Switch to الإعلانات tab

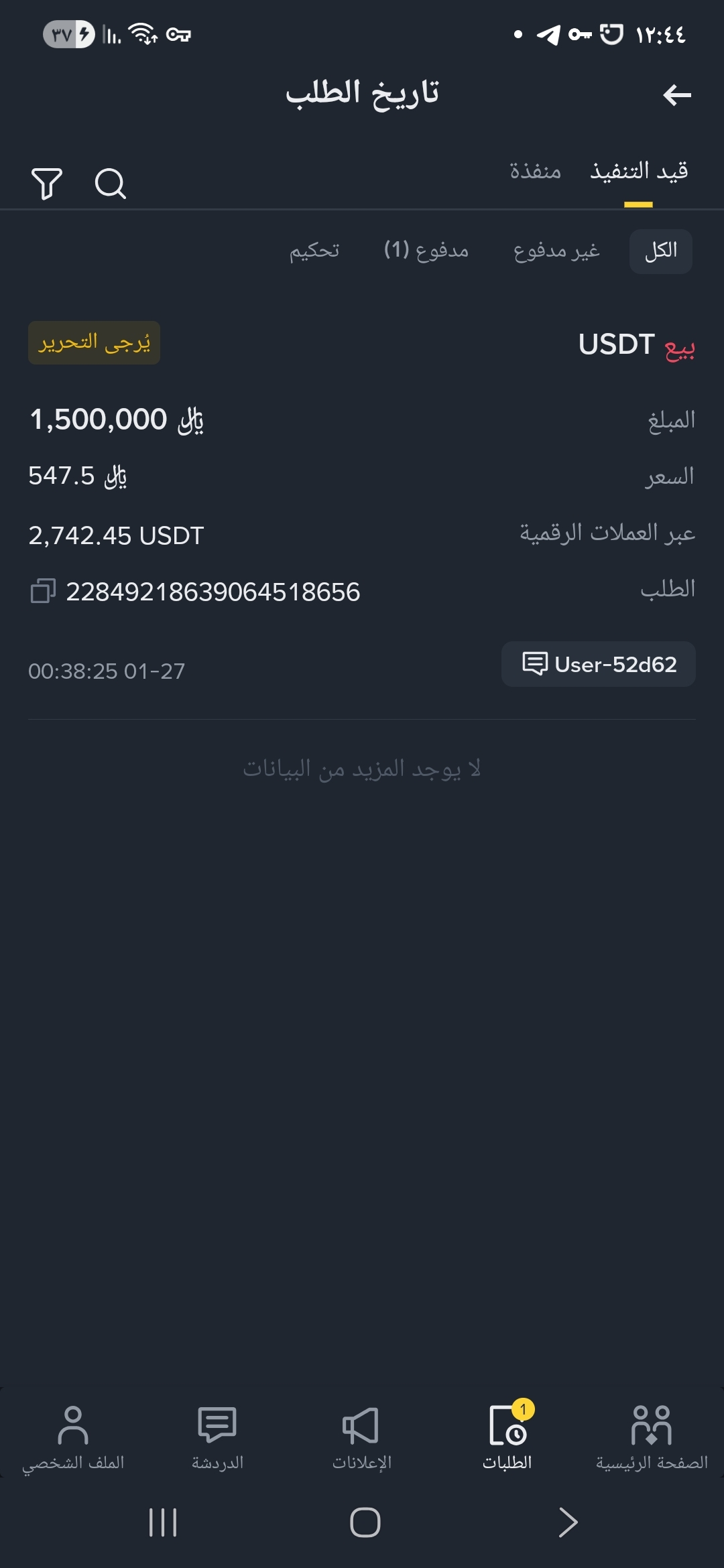coord(362,1437)
